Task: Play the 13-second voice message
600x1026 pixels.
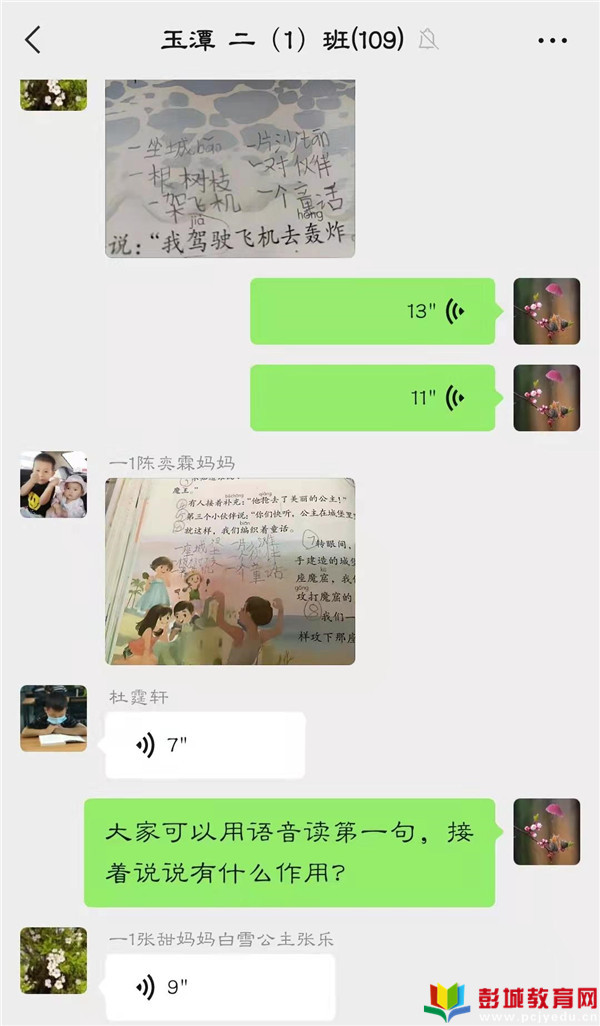Action: pos(372,311)
